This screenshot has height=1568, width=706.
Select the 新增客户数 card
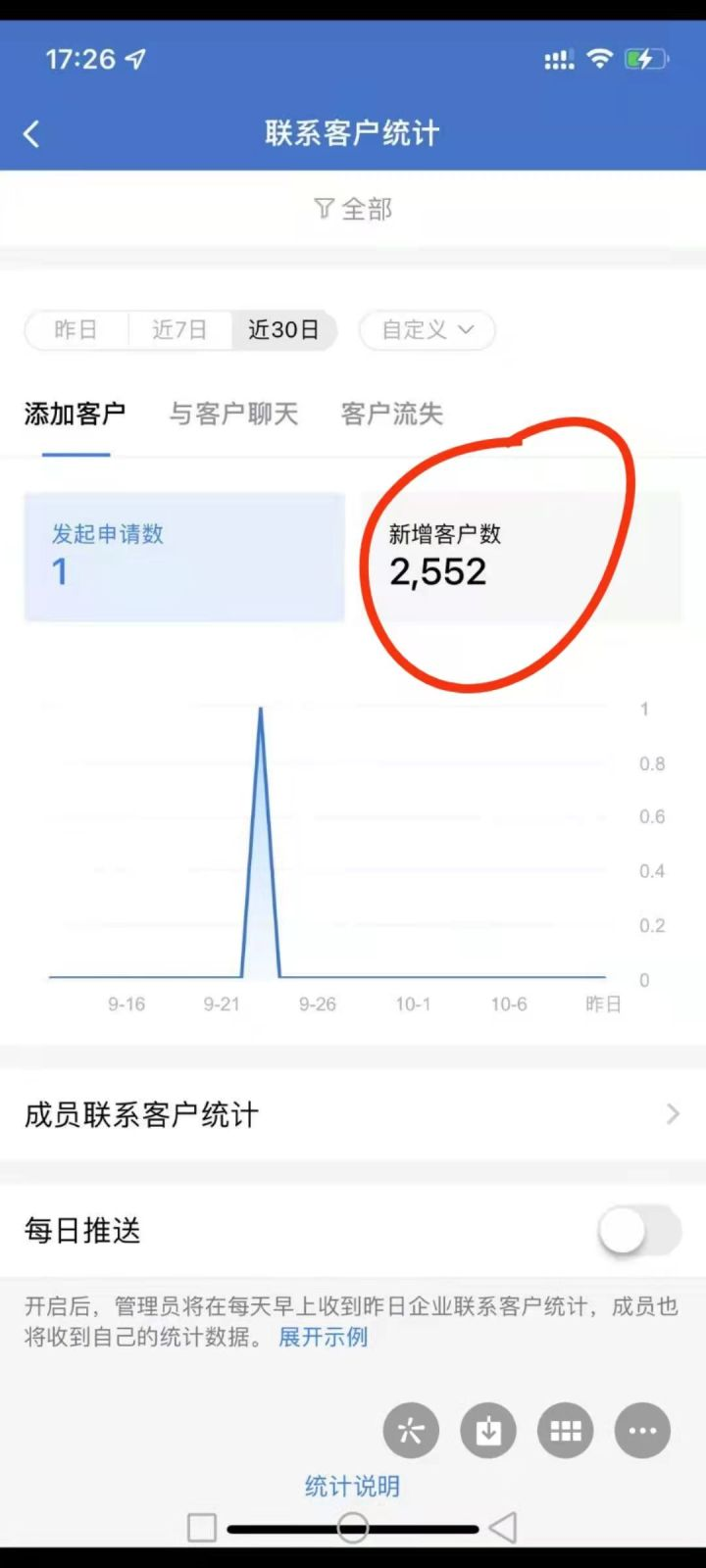(x=521, y=557)
